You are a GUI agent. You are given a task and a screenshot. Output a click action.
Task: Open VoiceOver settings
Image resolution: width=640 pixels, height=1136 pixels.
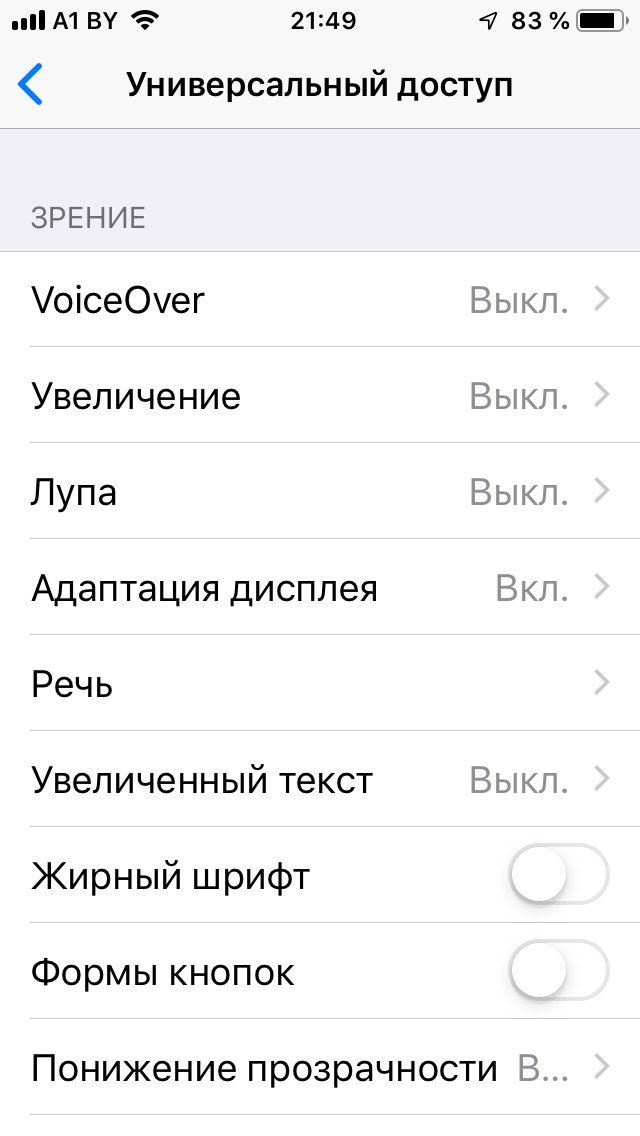coord(320,299)
